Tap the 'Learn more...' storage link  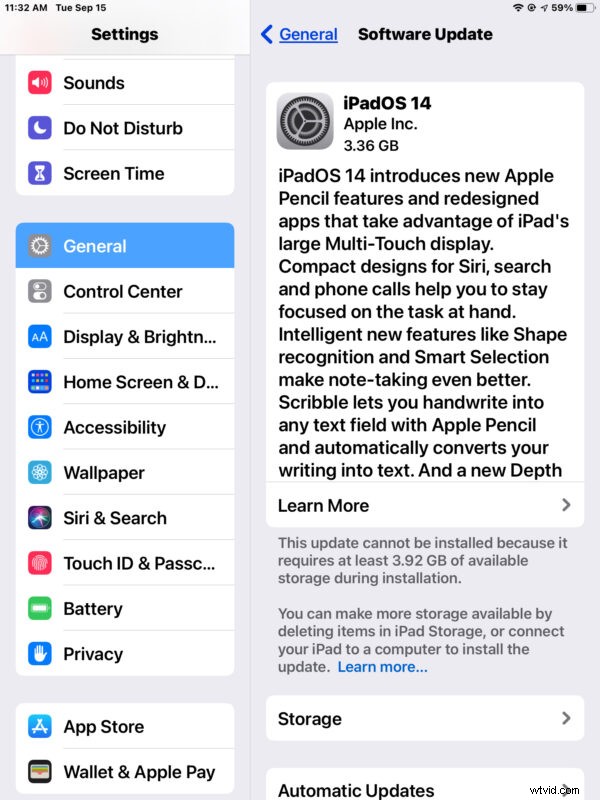coord(382,667)
